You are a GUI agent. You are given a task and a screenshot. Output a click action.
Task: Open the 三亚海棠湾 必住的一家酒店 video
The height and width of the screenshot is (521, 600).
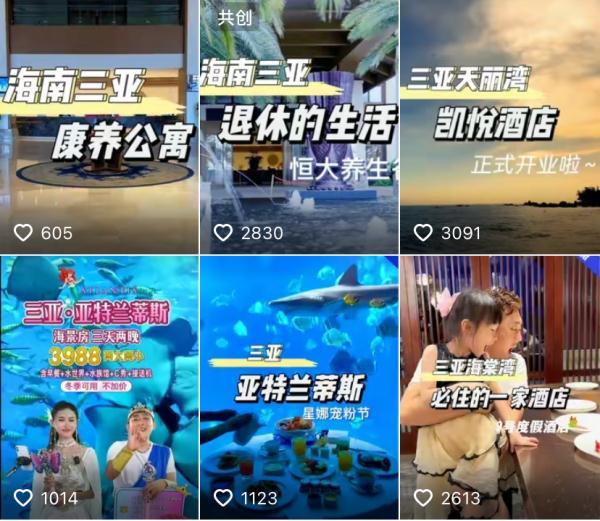tap(499, 388)
